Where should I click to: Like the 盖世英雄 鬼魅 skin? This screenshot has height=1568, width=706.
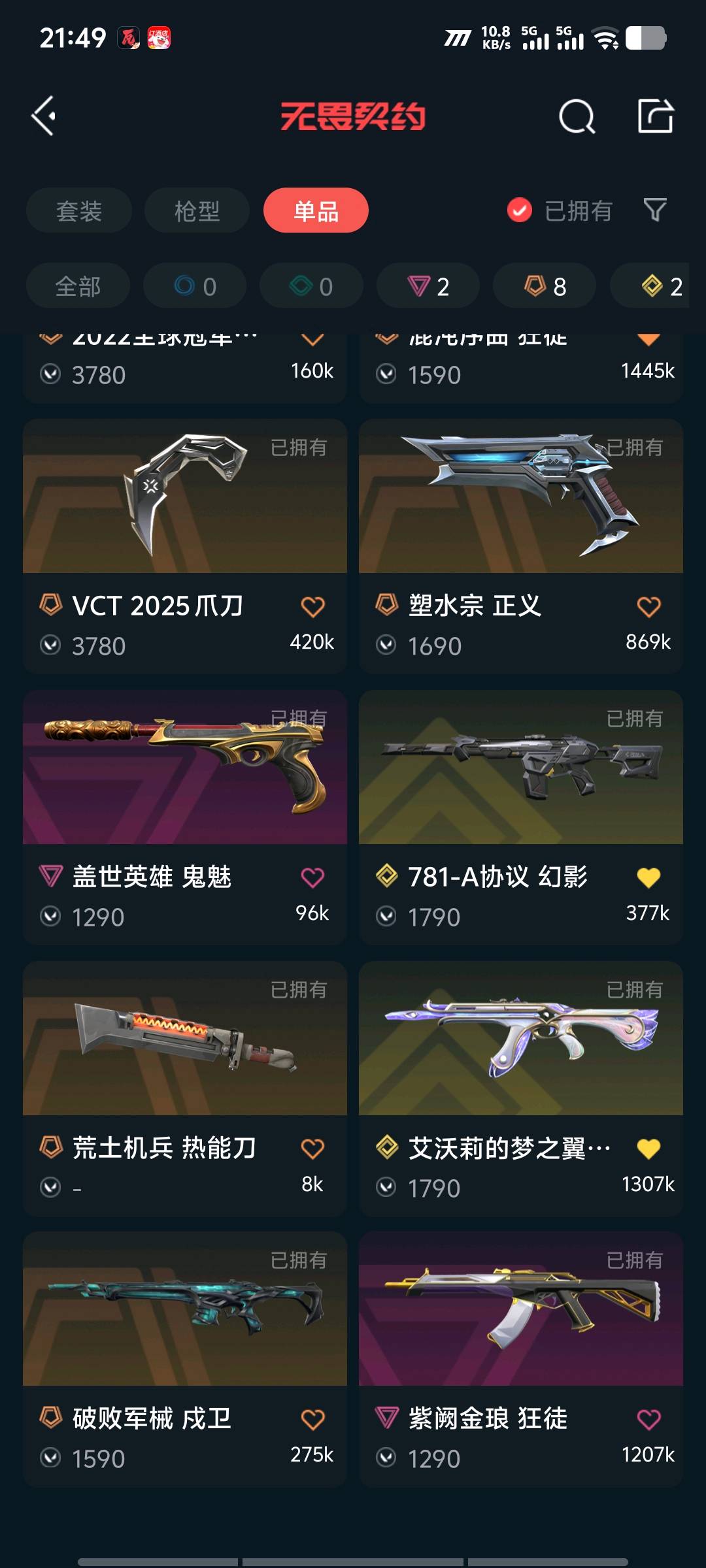click(x=312, y=877)
